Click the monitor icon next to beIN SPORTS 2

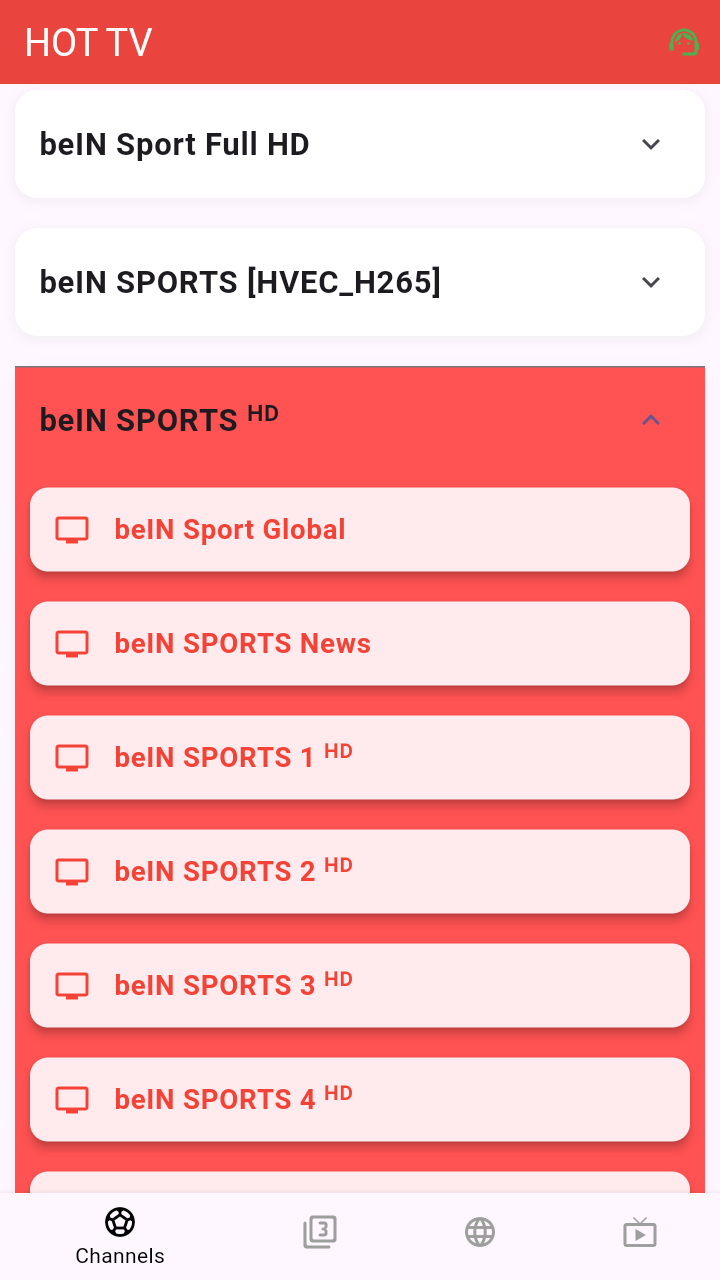71,871
